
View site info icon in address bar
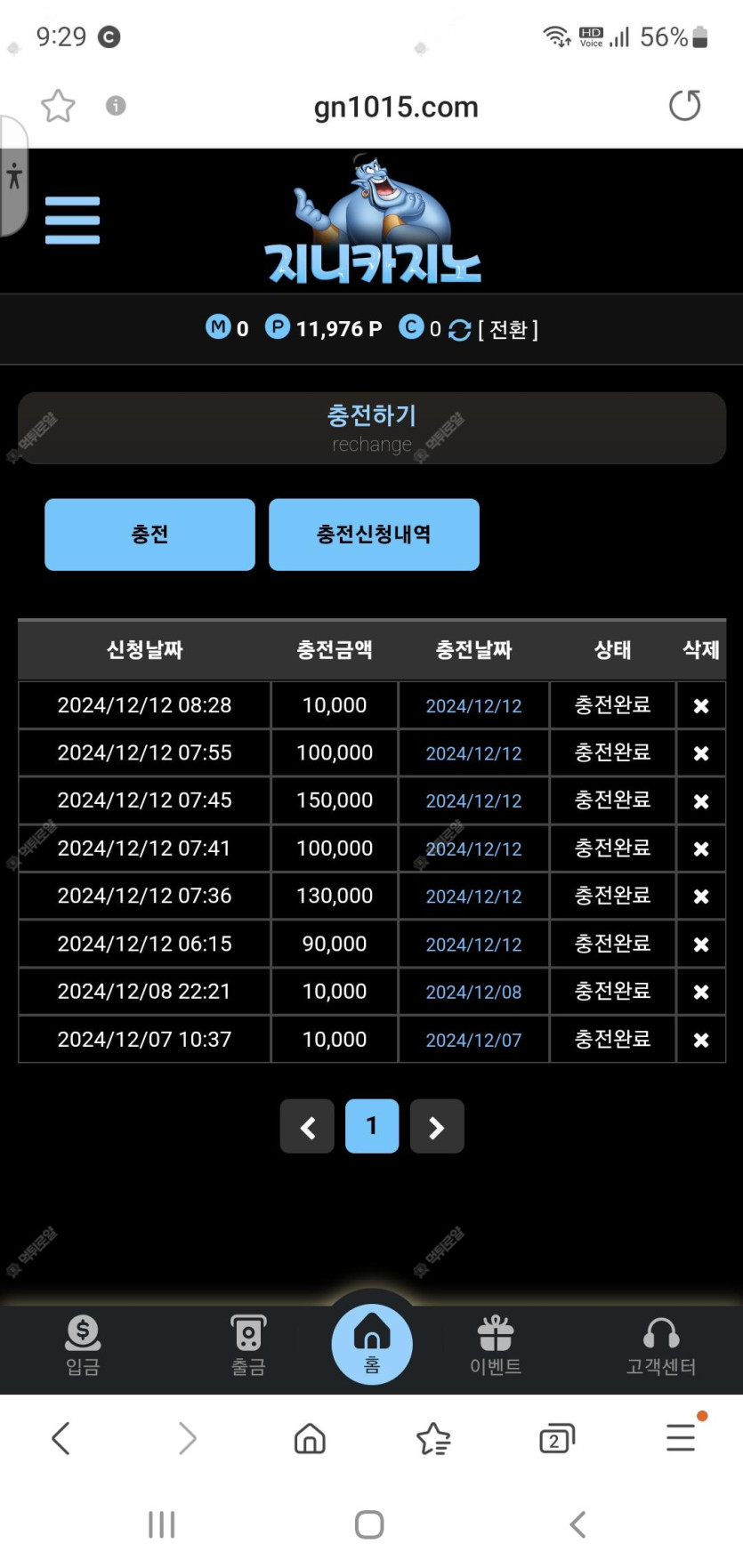click(x=116, y=106)
